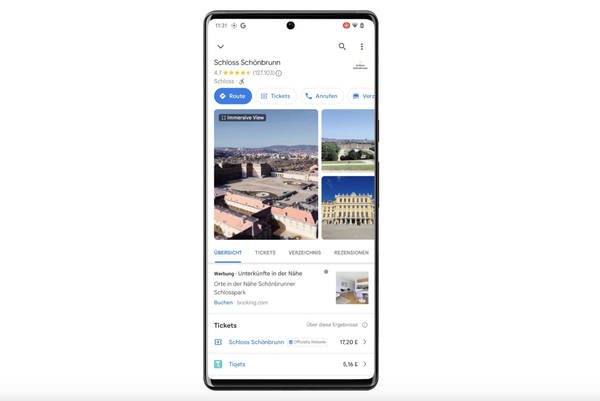Switch to the Rezensionen tab
Screen dimensions: 600x401
click(x=351, y=253)
